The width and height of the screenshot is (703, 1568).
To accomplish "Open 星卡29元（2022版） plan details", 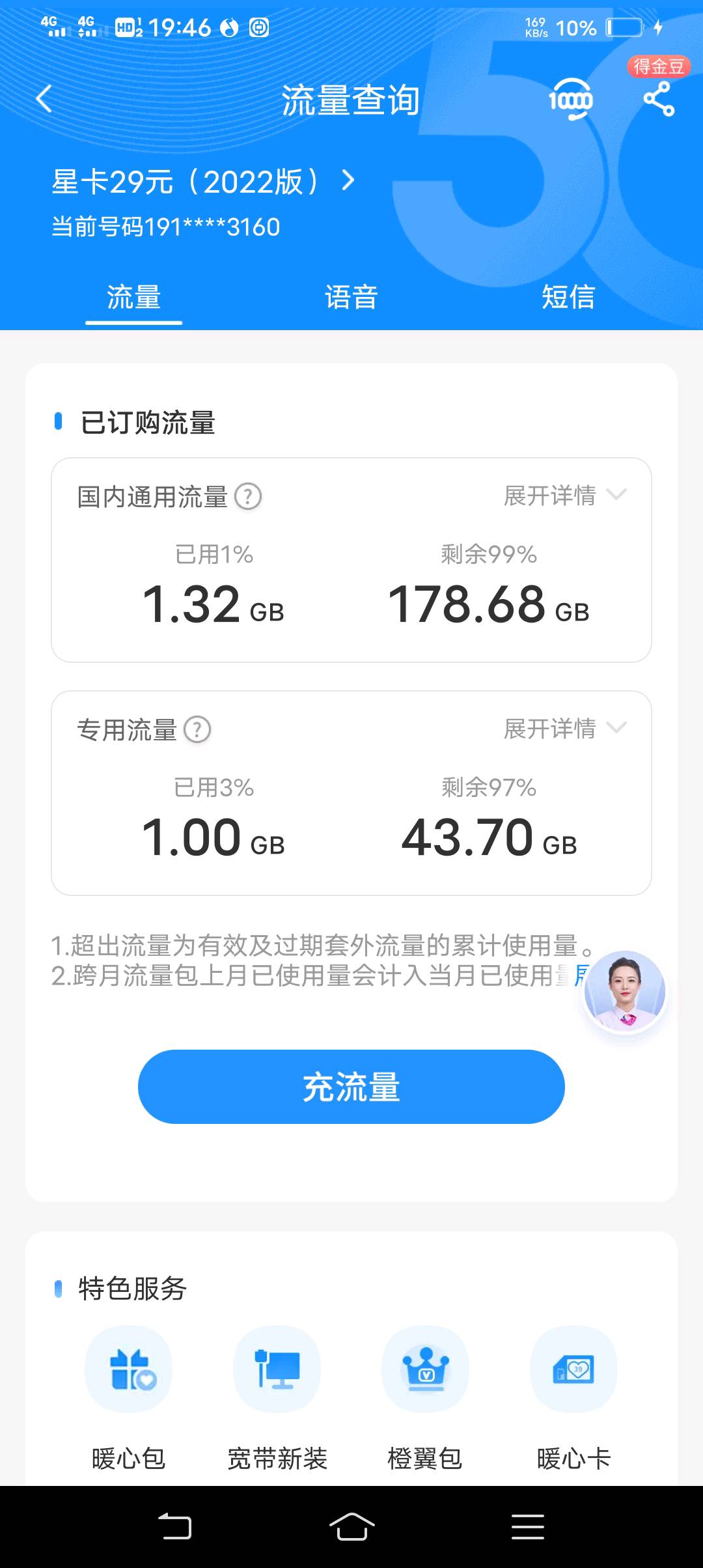I will coord(203,182).
